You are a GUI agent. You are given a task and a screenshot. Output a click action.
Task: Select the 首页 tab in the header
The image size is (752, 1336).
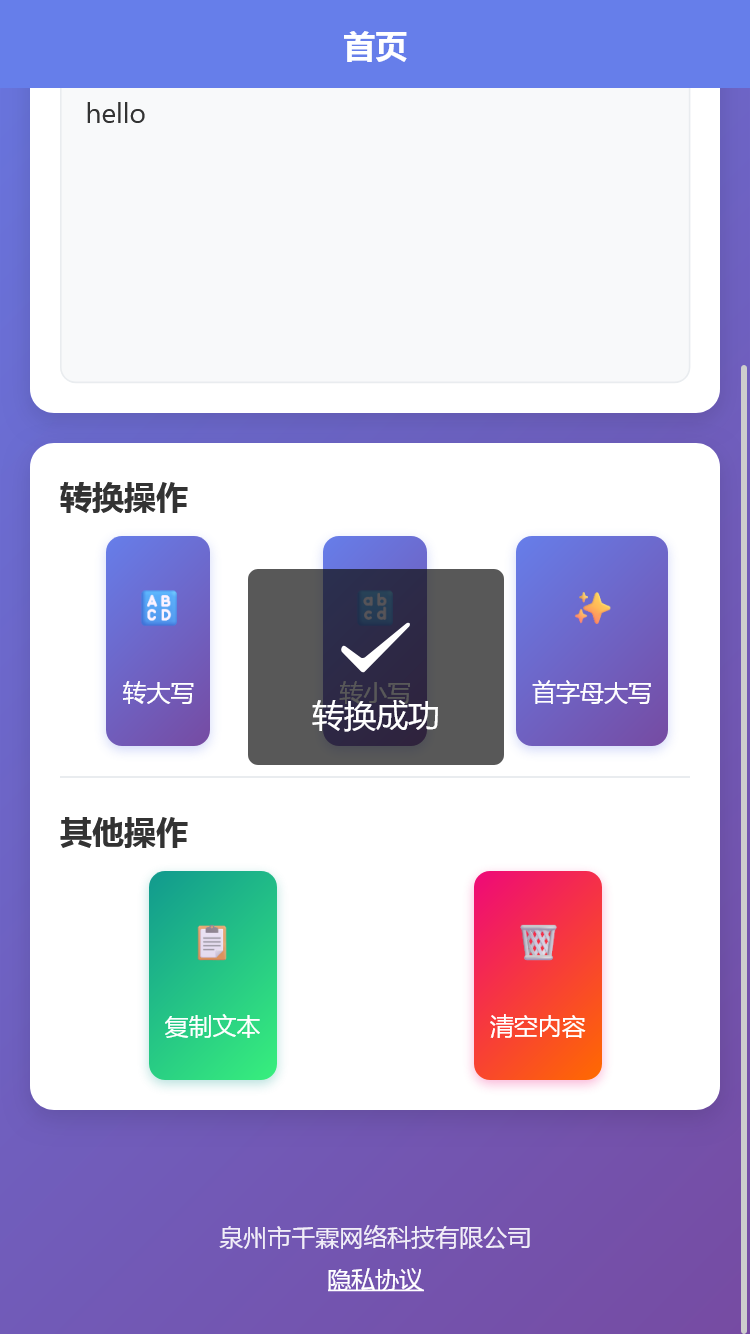click(375, 44)
